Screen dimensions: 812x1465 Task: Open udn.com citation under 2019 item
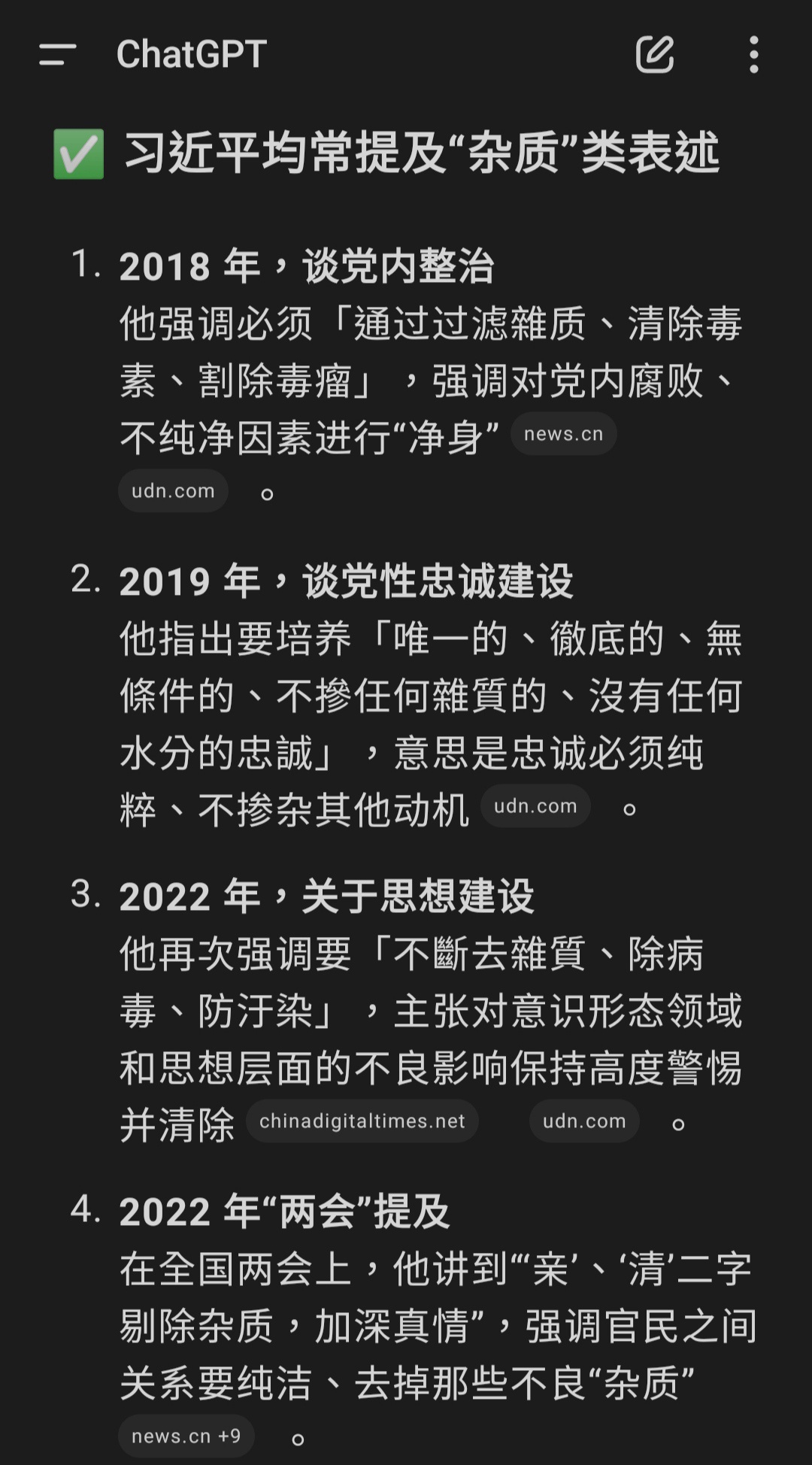pos(535,806)
